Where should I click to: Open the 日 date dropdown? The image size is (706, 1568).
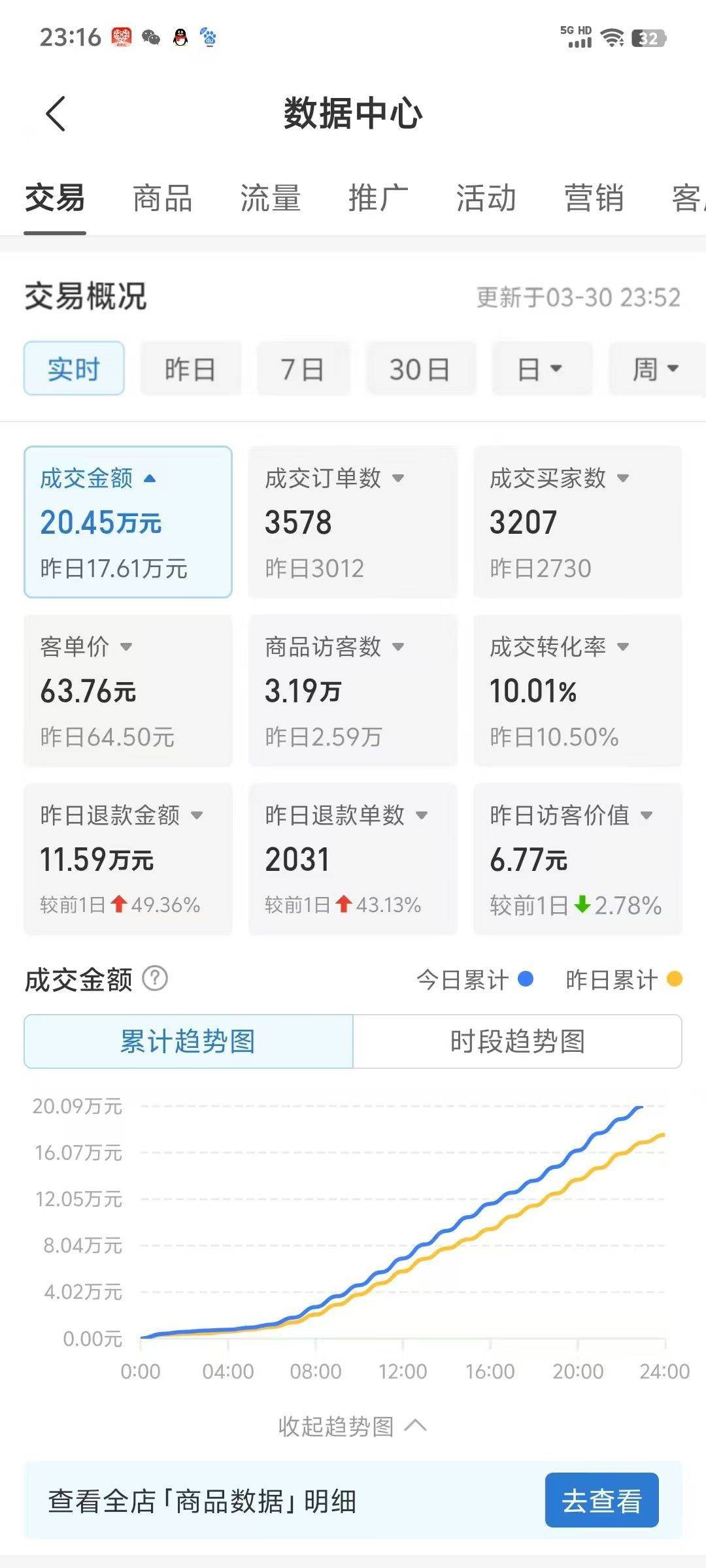[541, 369]
